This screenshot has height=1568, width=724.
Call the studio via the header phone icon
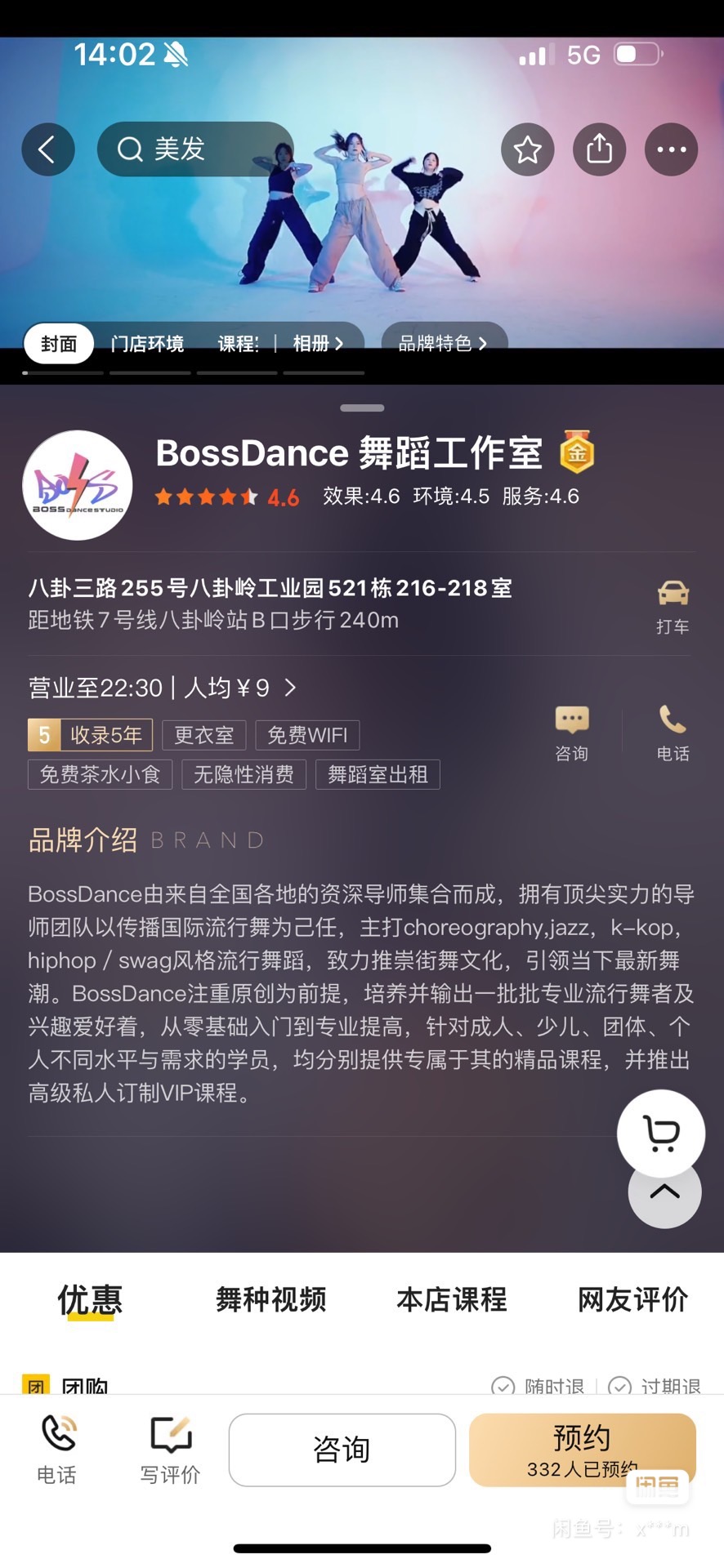(673, 733)
